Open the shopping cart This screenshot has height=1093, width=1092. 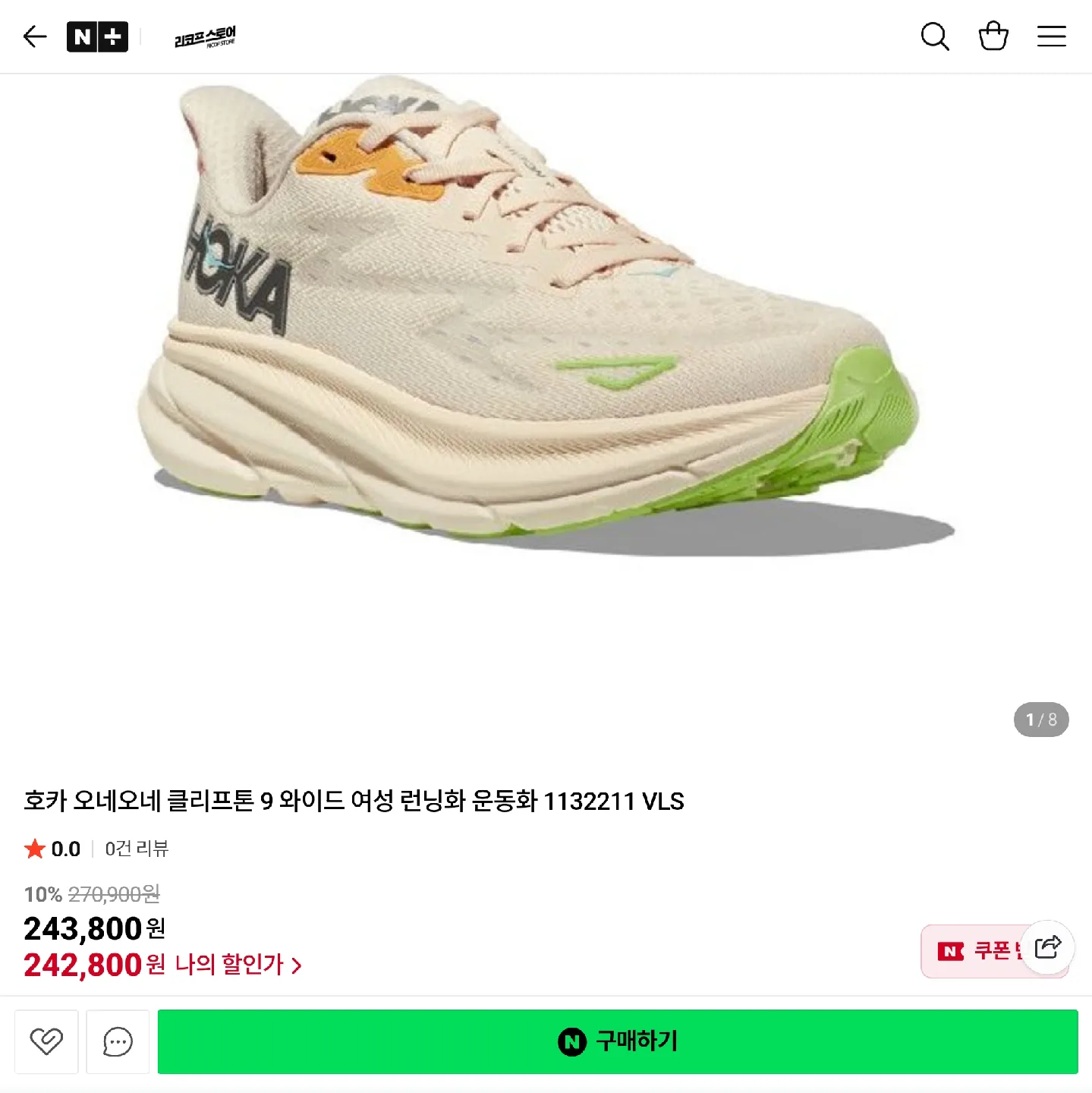993,36
